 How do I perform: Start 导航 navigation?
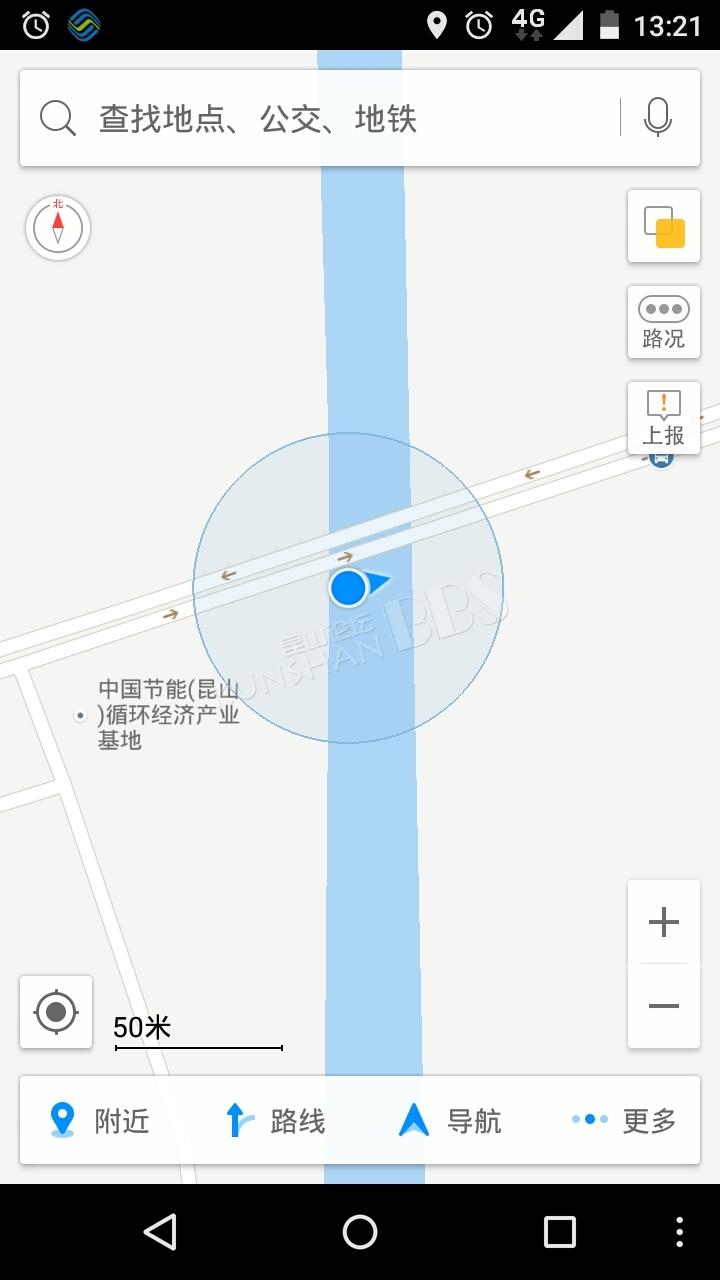tap(450, 1120)
